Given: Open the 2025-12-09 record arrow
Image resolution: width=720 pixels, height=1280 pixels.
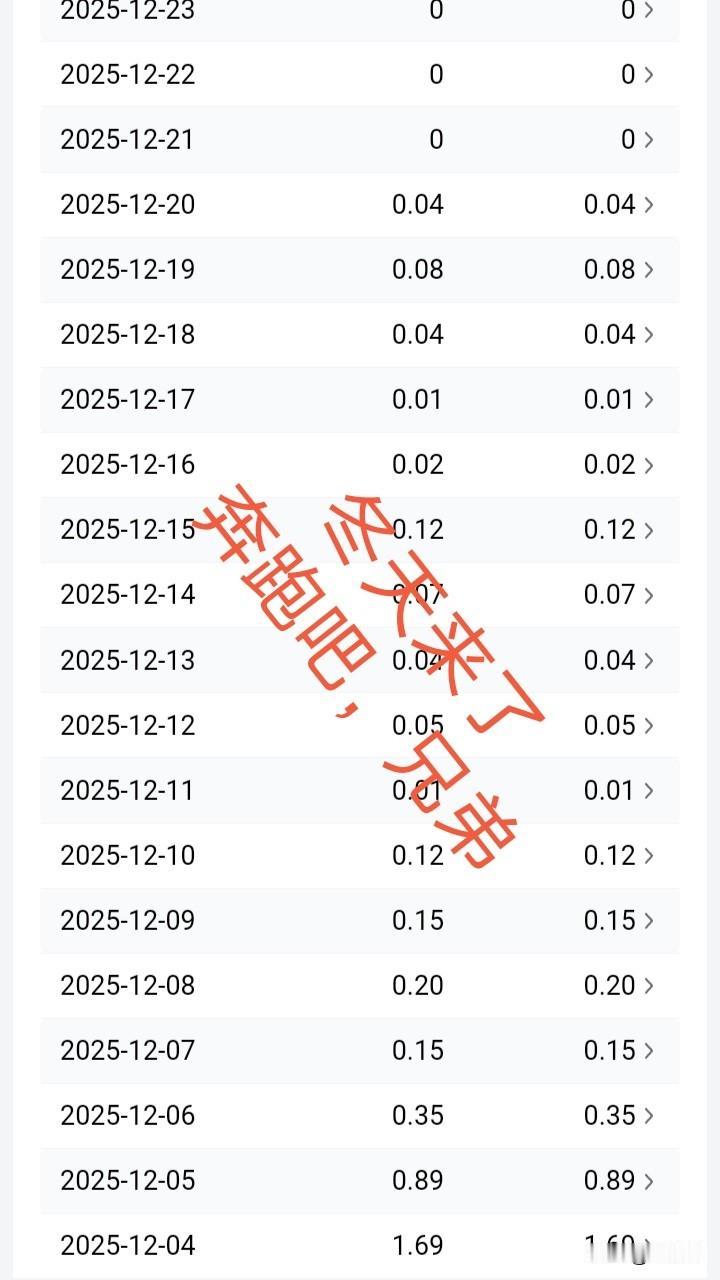Looking at the screenshot, I should 648,920.
